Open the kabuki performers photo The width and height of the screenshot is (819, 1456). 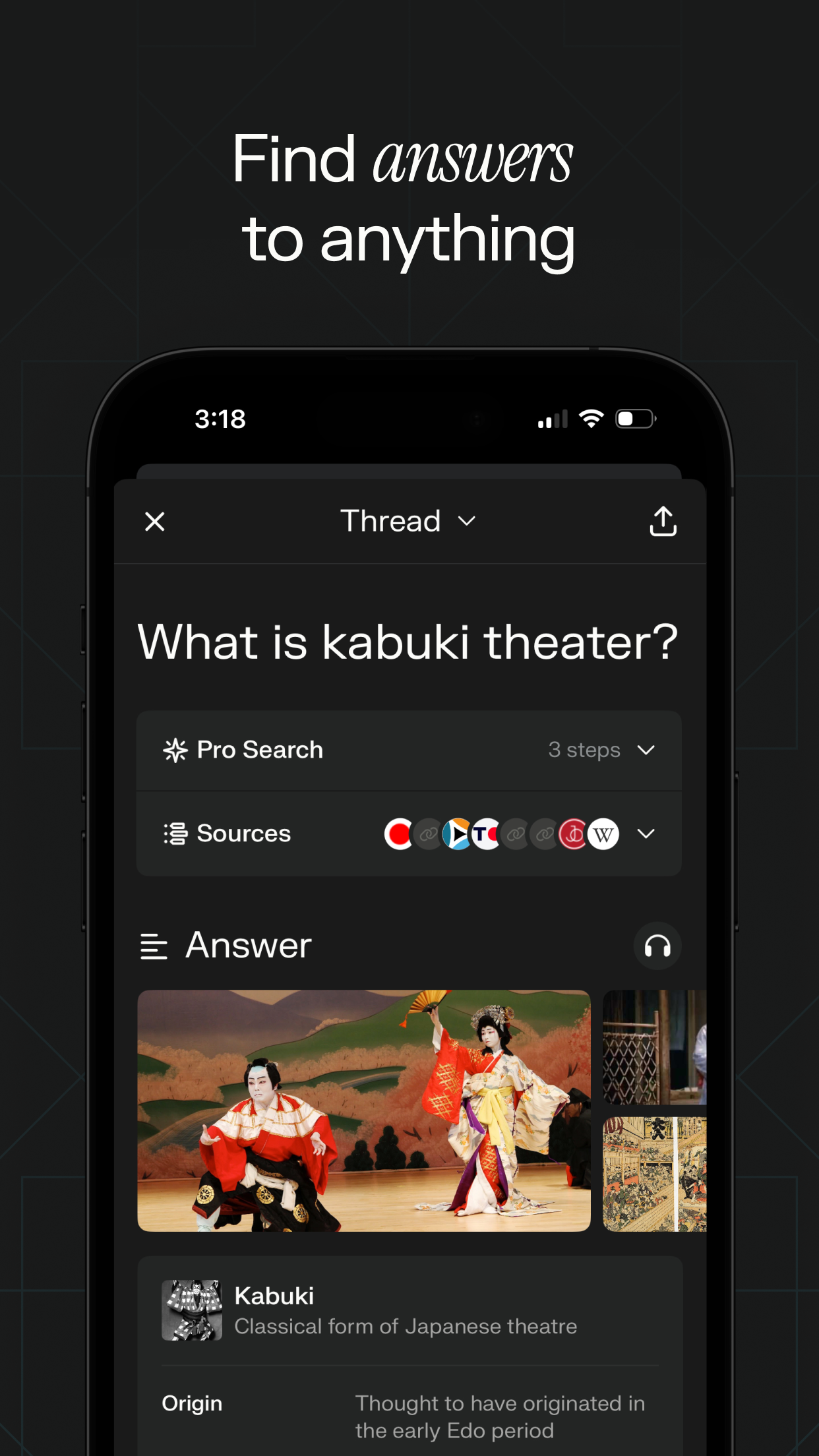click(364, 1111)
